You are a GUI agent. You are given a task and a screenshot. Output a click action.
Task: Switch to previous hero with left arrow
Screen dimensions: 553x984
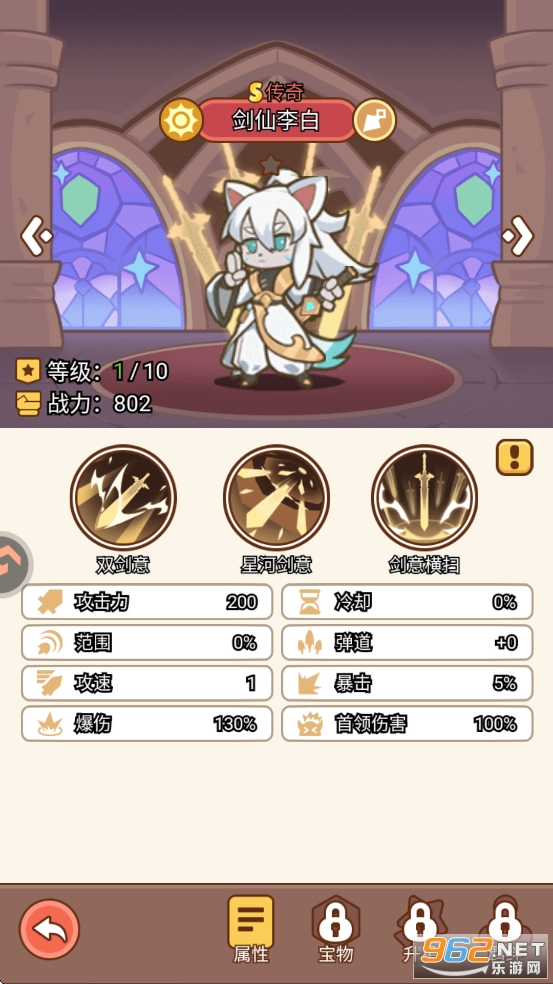(36, 235)
